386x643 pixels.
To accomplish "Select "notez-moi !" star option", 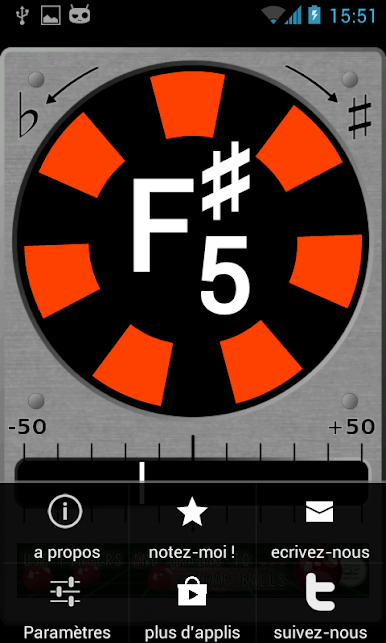I will tap(192, 524).
